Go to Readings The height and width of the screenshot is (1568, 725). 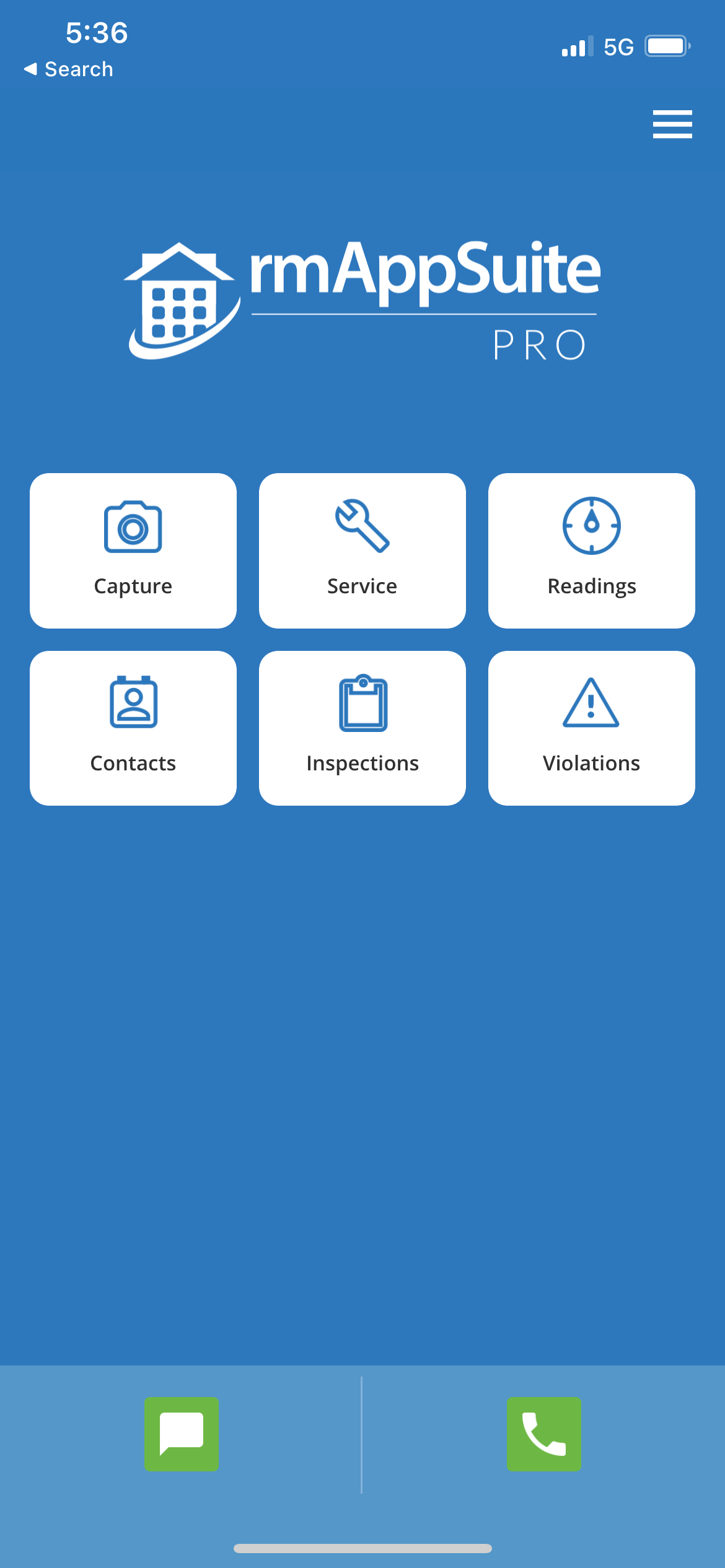(x=592, y=551)
